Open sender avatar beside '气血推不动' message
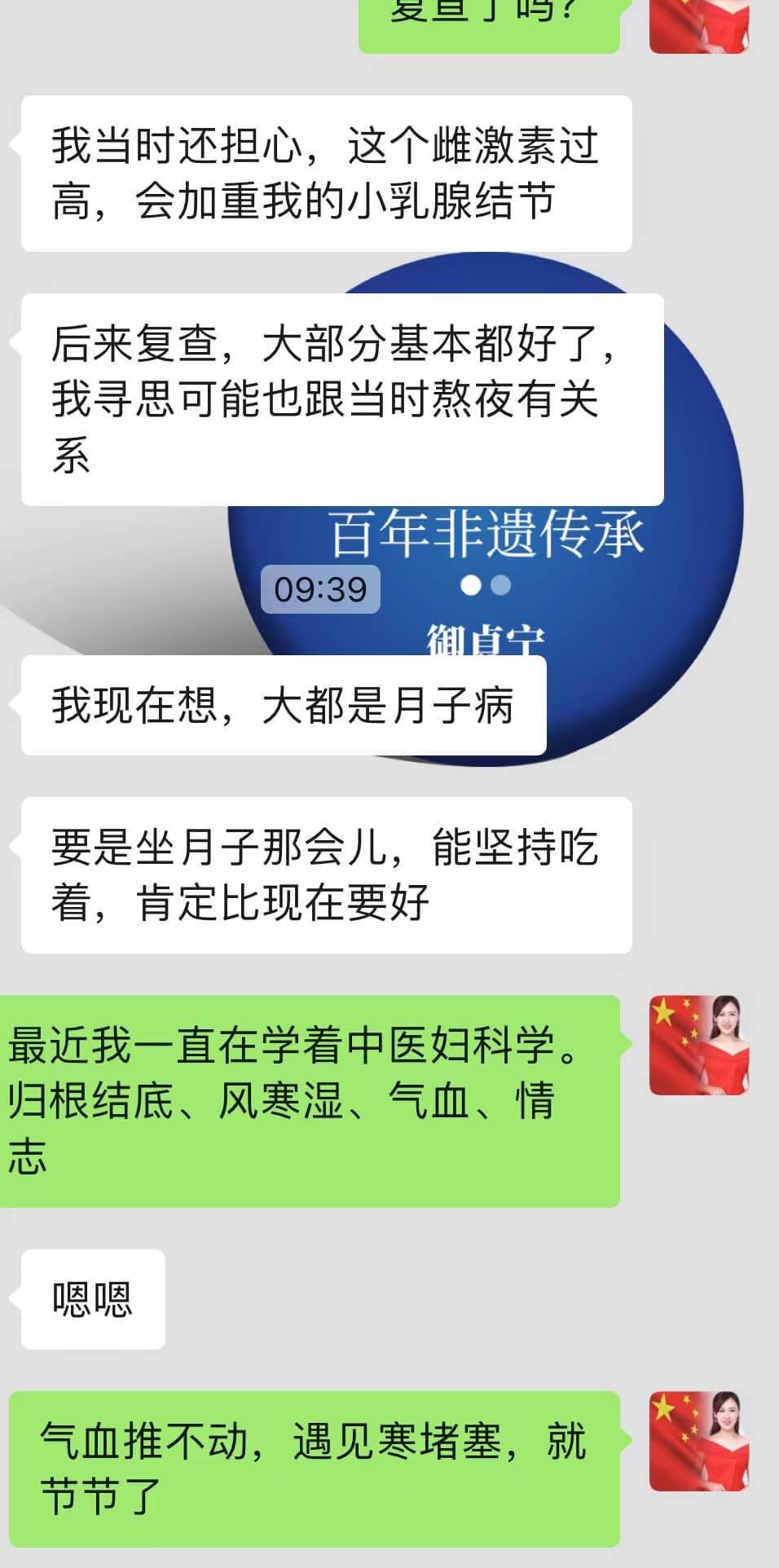Image resolution: width=779 pixels, height=1568 pixels. pyautogui.click(x=698, y=1441)
